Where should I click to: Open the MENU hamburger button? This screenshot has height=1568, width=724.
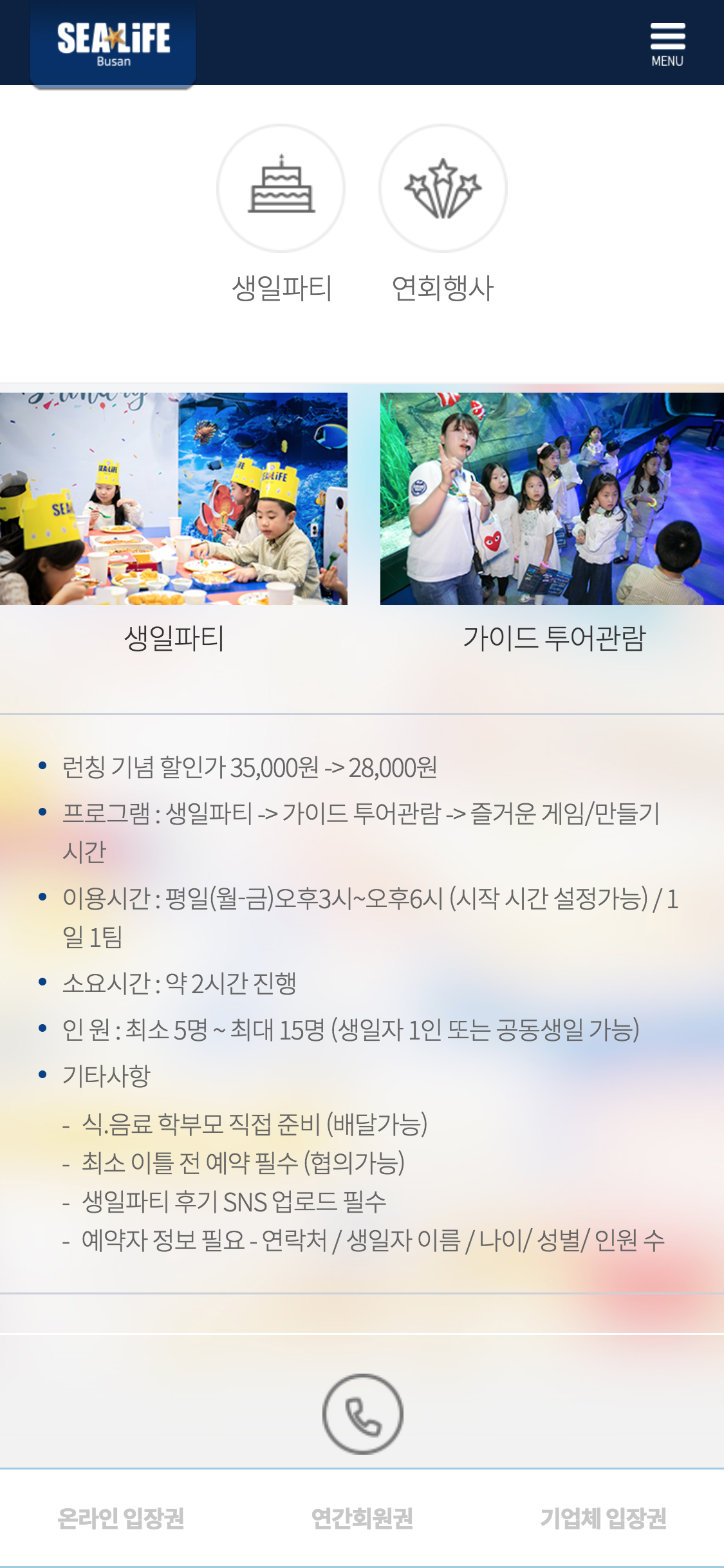[667, 44]
